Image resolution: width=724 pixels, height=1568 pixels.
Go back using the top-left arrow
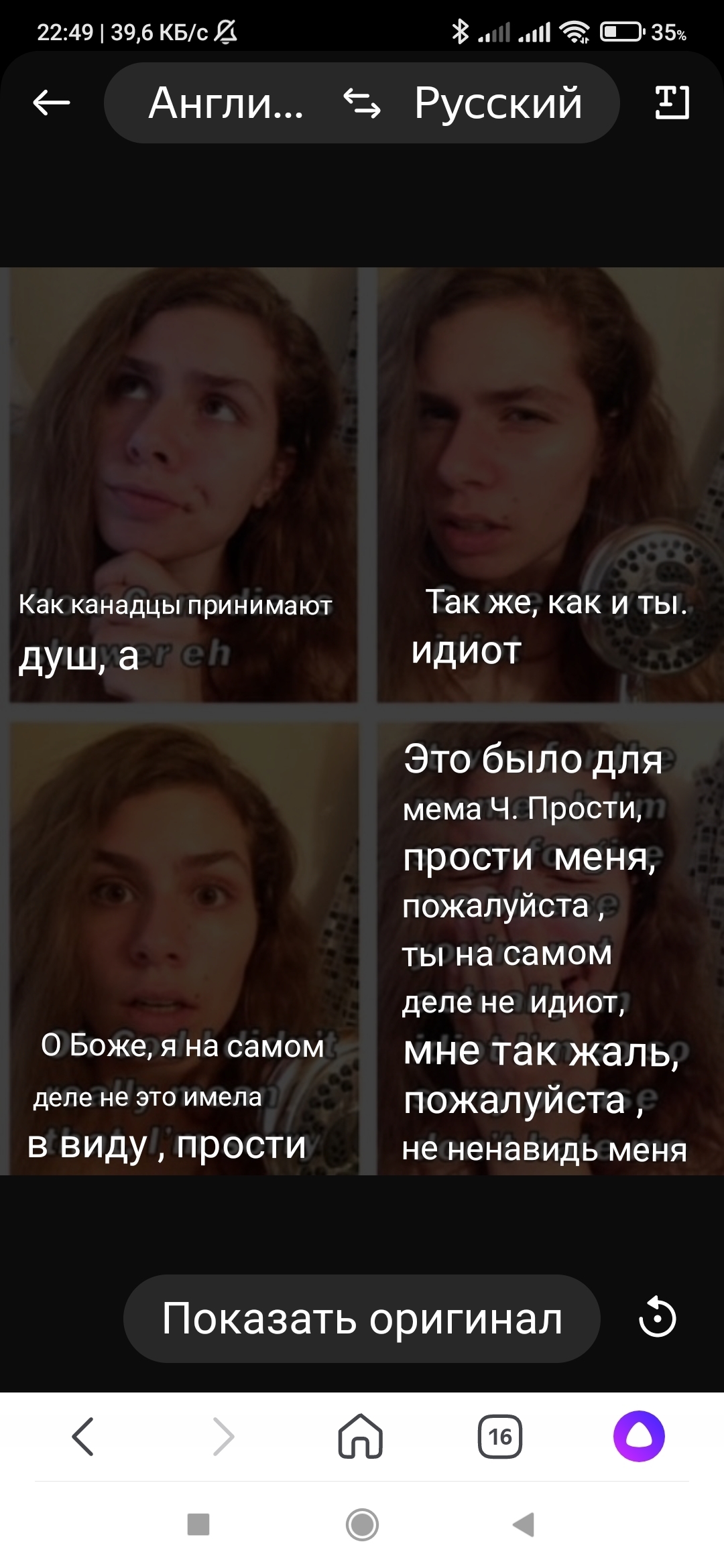pos(52,103)
